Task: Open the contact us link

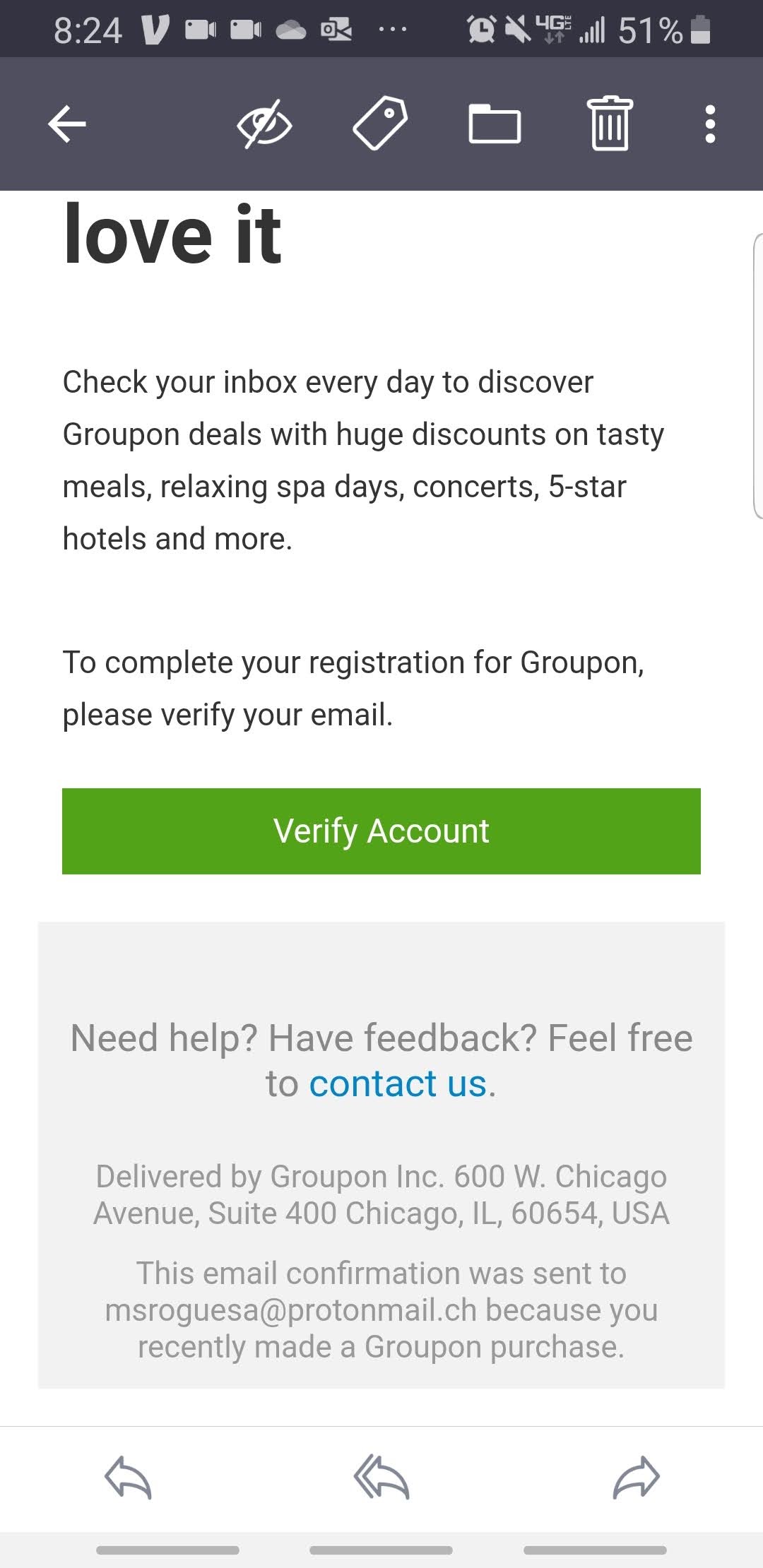Action: [398, 1083]
